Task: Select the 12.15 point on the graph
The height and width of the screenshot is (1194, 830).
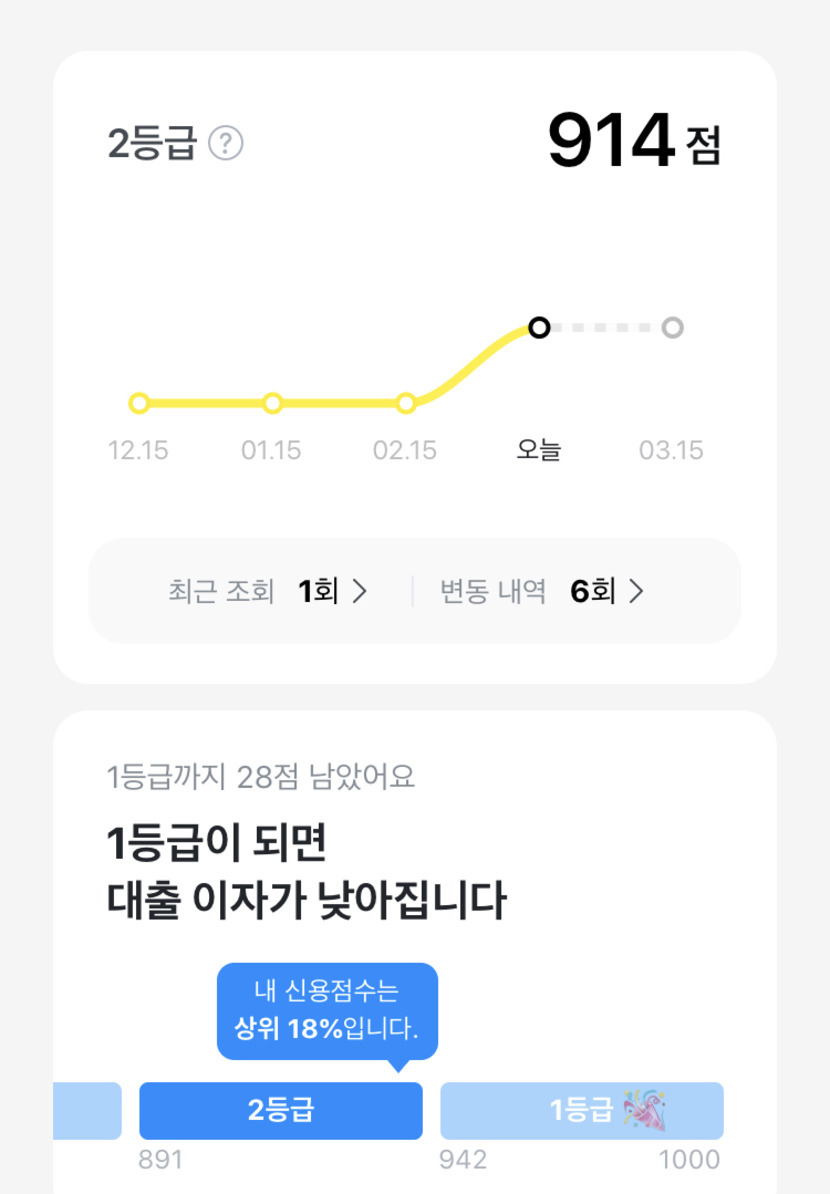Action: coord(139,403)
